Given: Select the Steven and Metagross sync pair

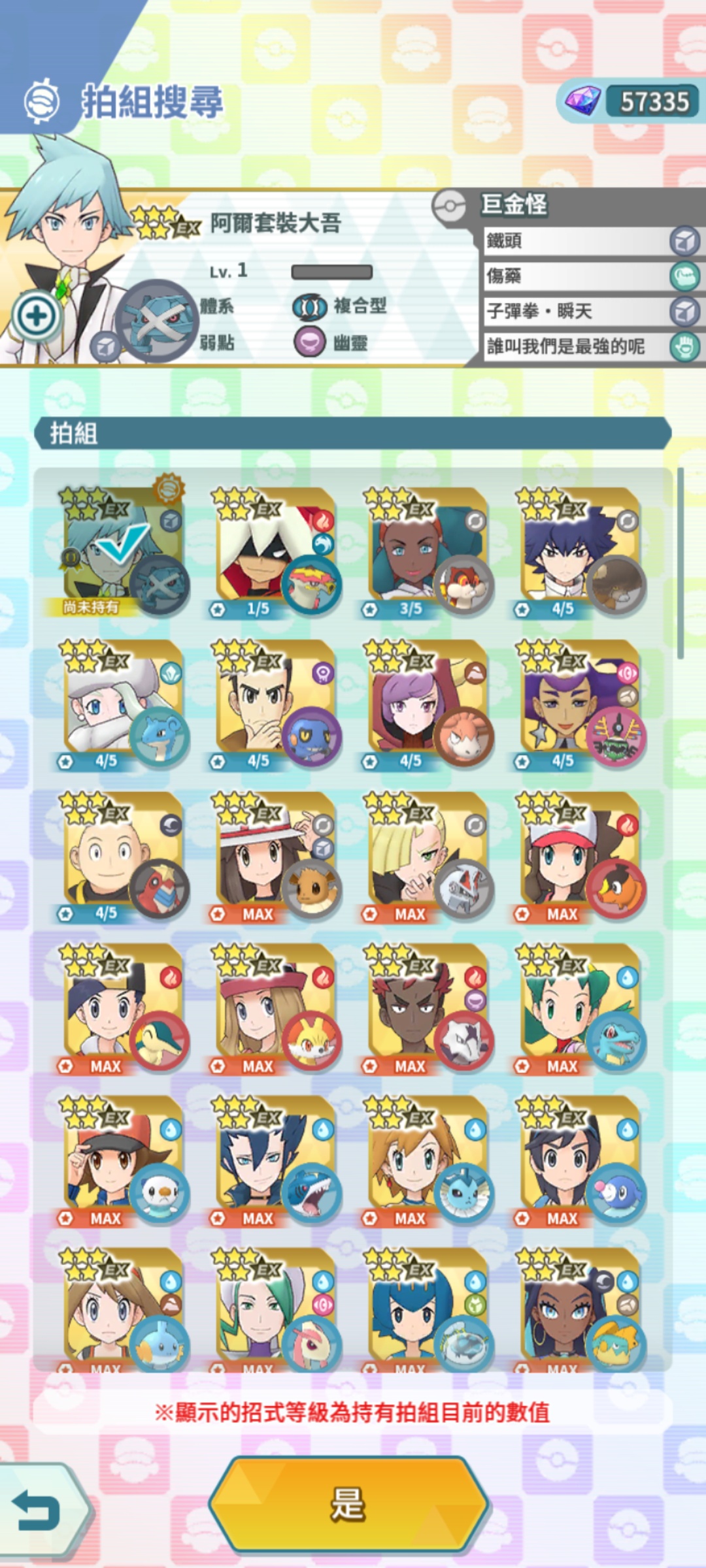Looking at the screenshot, I should pos(121,552).
